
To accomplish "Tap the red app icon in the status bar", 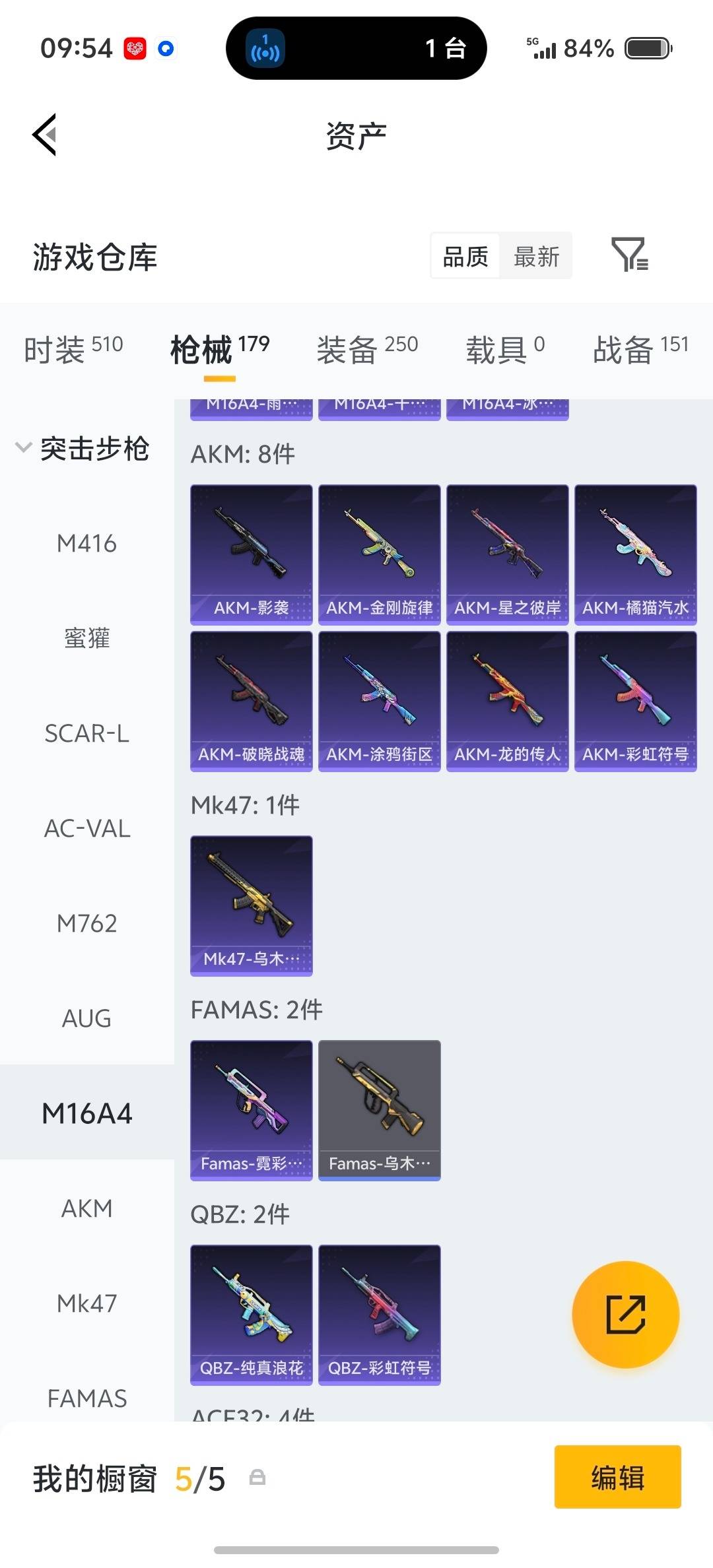I will 135,48.
